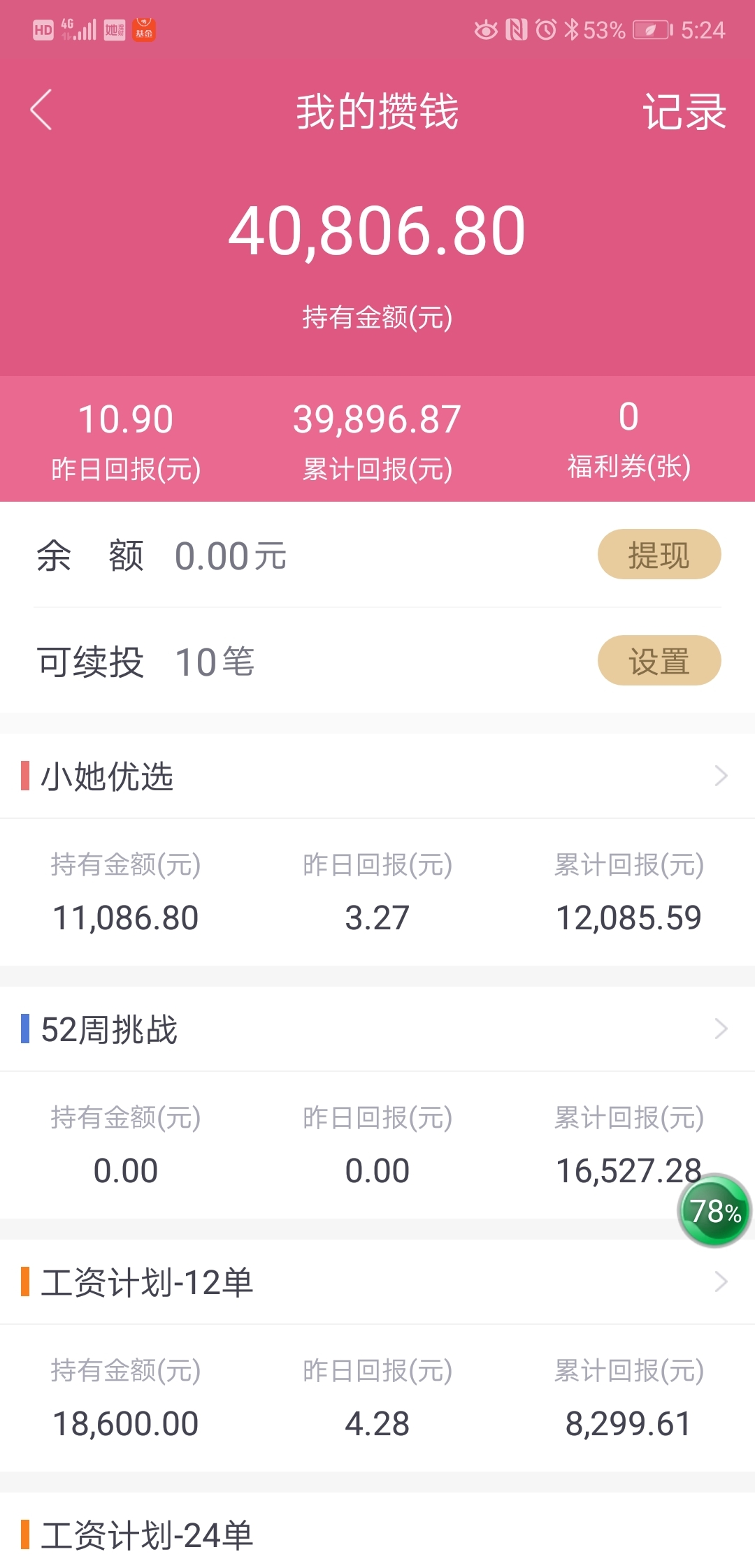
Task: Tap the 提现 withdraw button
Action: [659, 555]
